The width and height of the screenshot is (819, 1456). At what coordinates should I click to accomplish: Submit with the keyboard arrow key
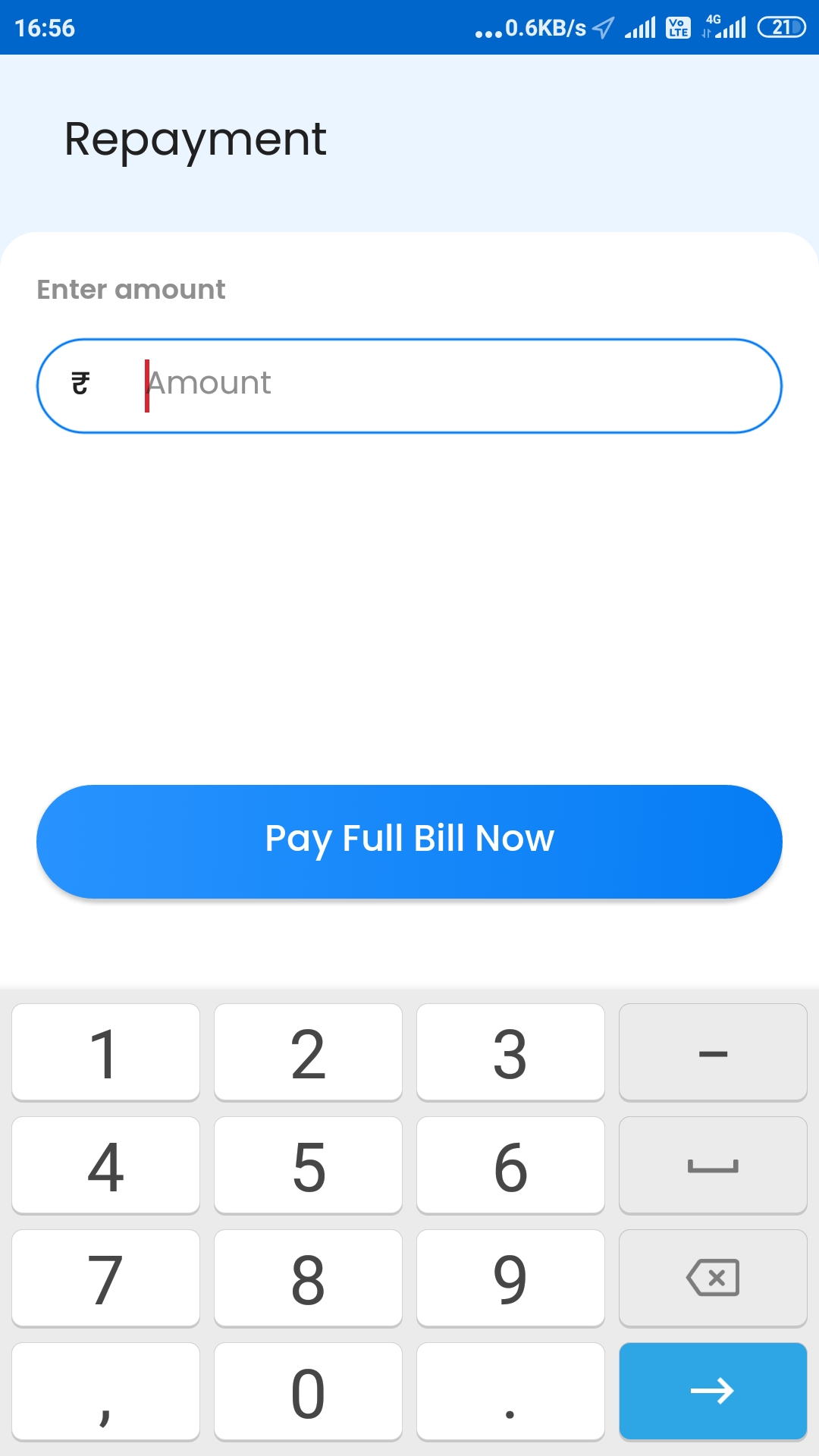[713, 1390]
